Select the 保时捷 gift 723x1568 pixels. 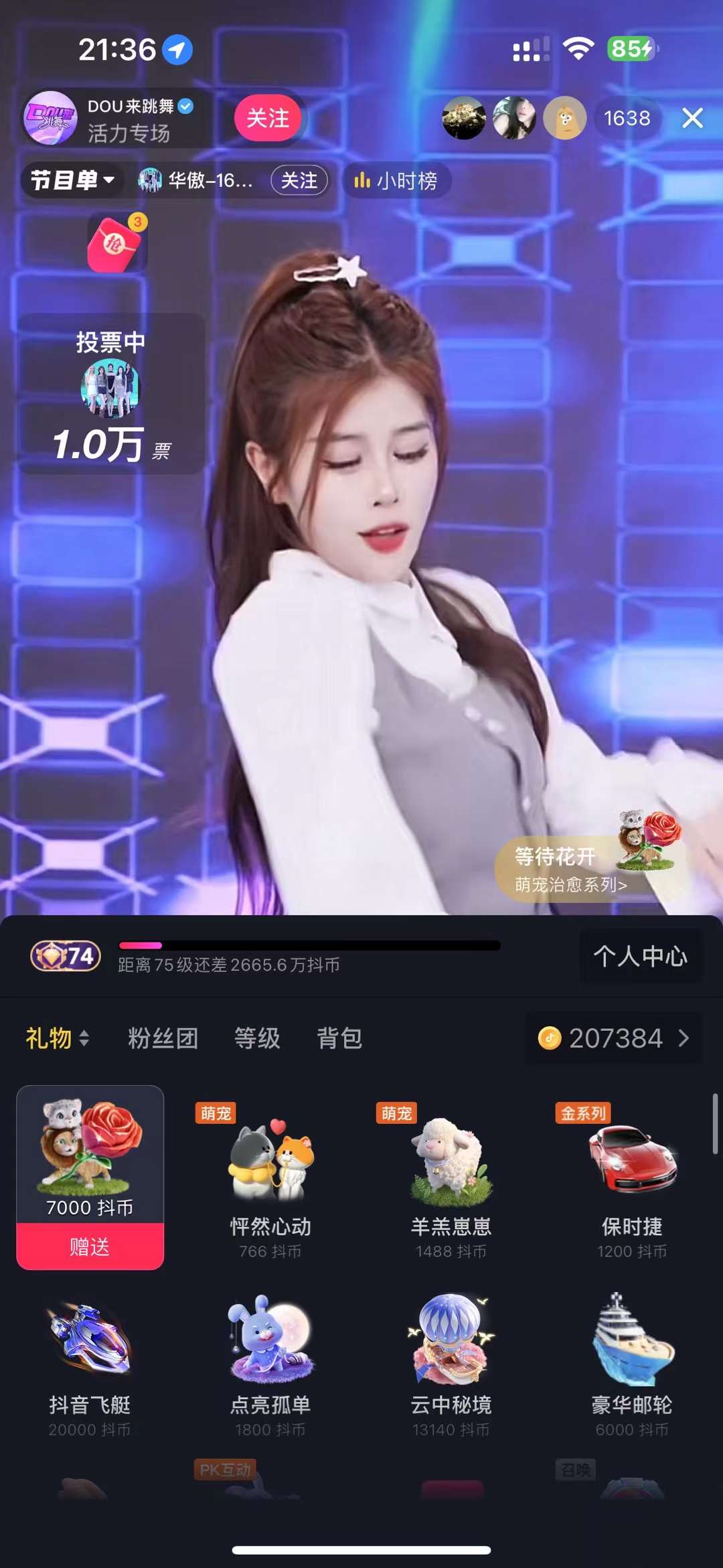click(632, 1179)
